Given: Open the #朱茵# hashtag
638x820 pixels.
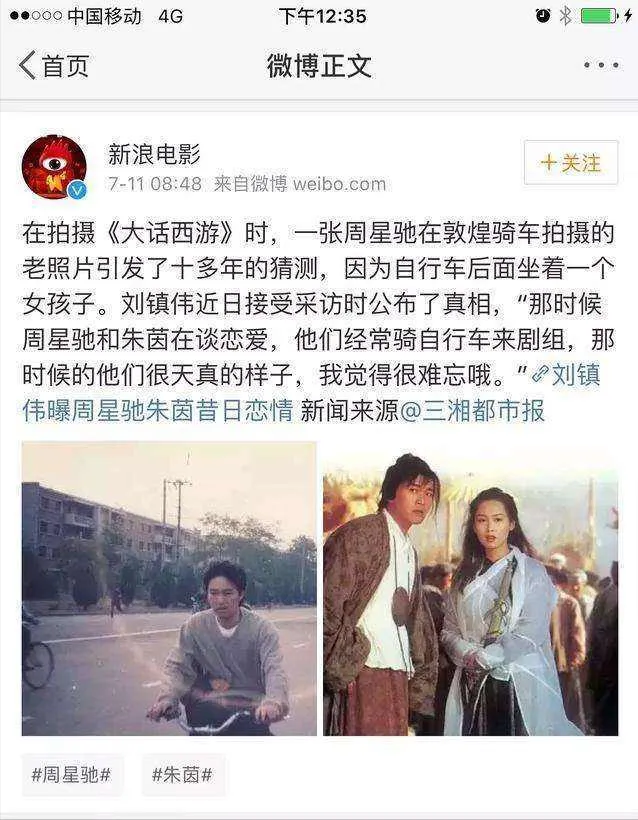Looking at the screenshot, I should (181, 775).
